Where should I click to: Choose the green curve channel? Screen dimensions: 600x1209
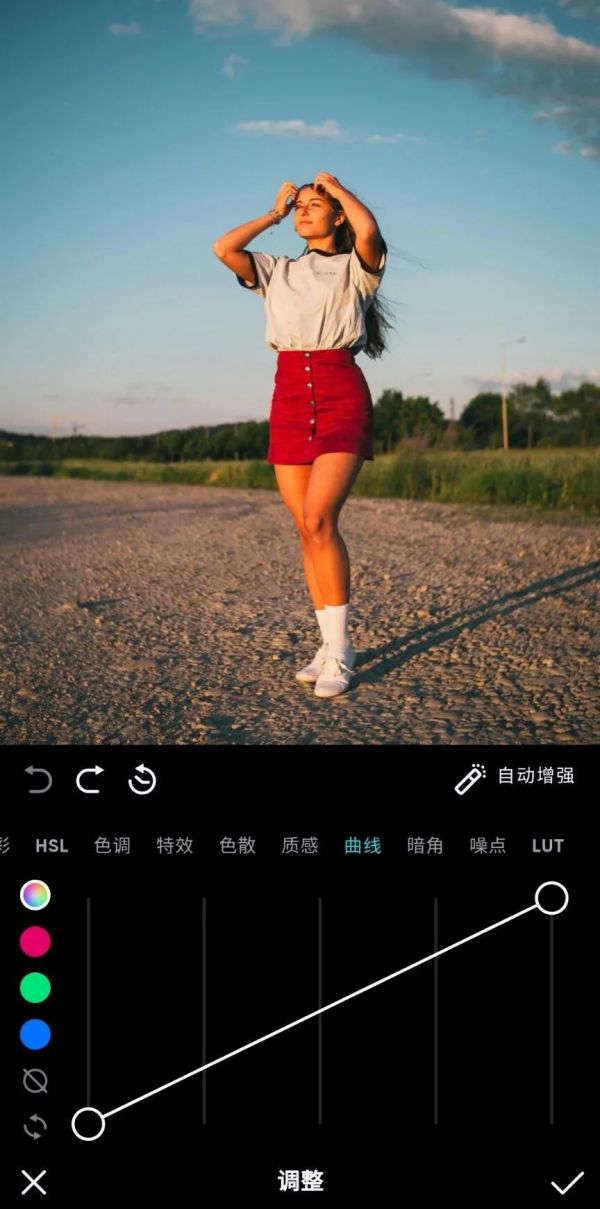(x=35, y=988)
